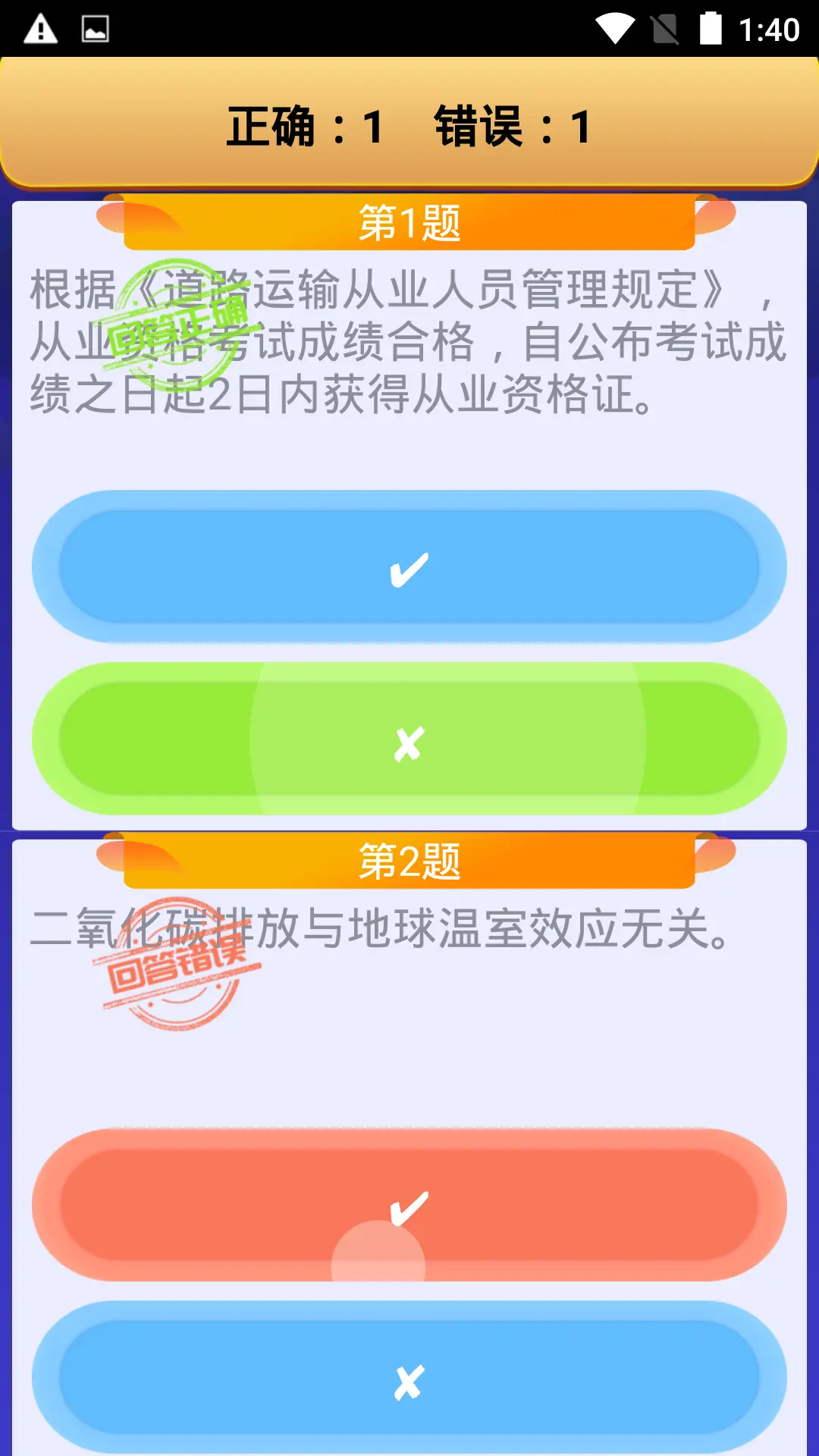Tap the checkmark answer for question 2
The image size is (819, 1456).
click(x=409, y=1206)
